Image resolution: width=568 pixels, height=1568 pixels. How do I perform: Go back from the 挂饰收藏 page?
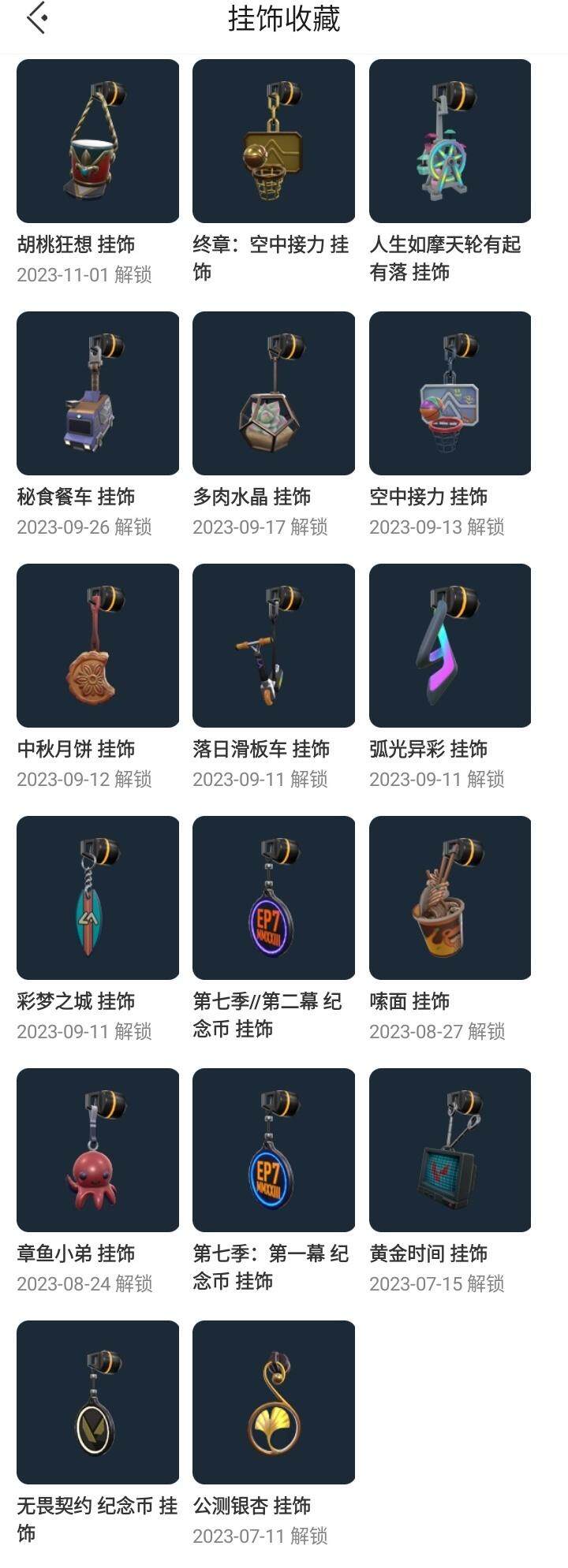(x=37, y=18)
